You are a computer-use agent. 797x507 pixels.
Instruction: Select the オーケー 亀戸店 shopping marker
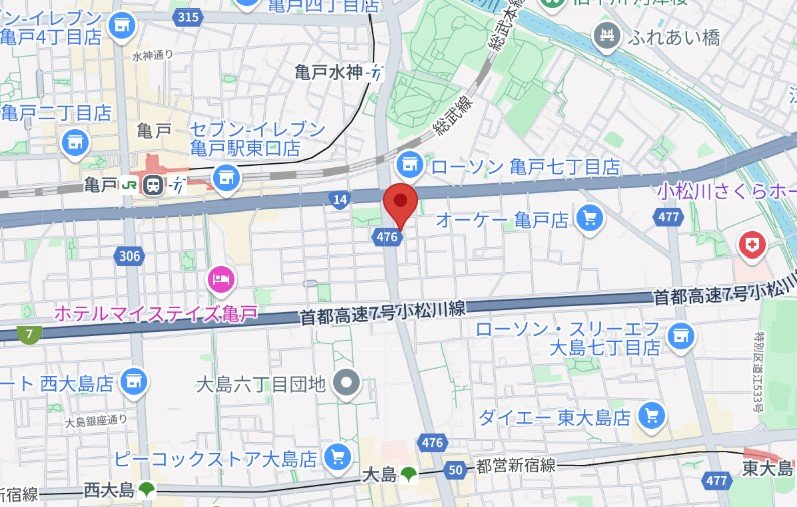590,216
